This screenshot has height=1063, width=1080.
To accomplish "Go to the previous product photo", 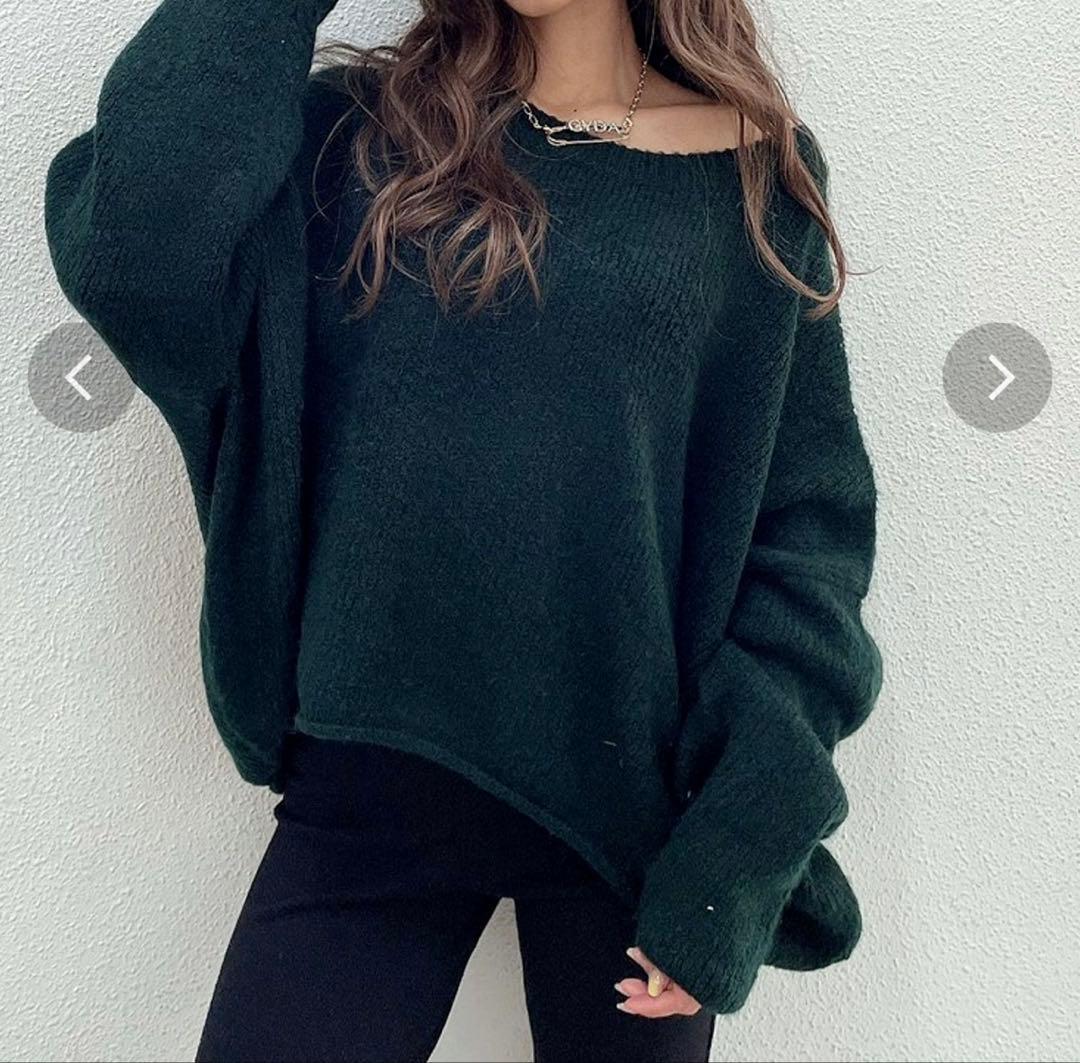I will tap(80, 377).
